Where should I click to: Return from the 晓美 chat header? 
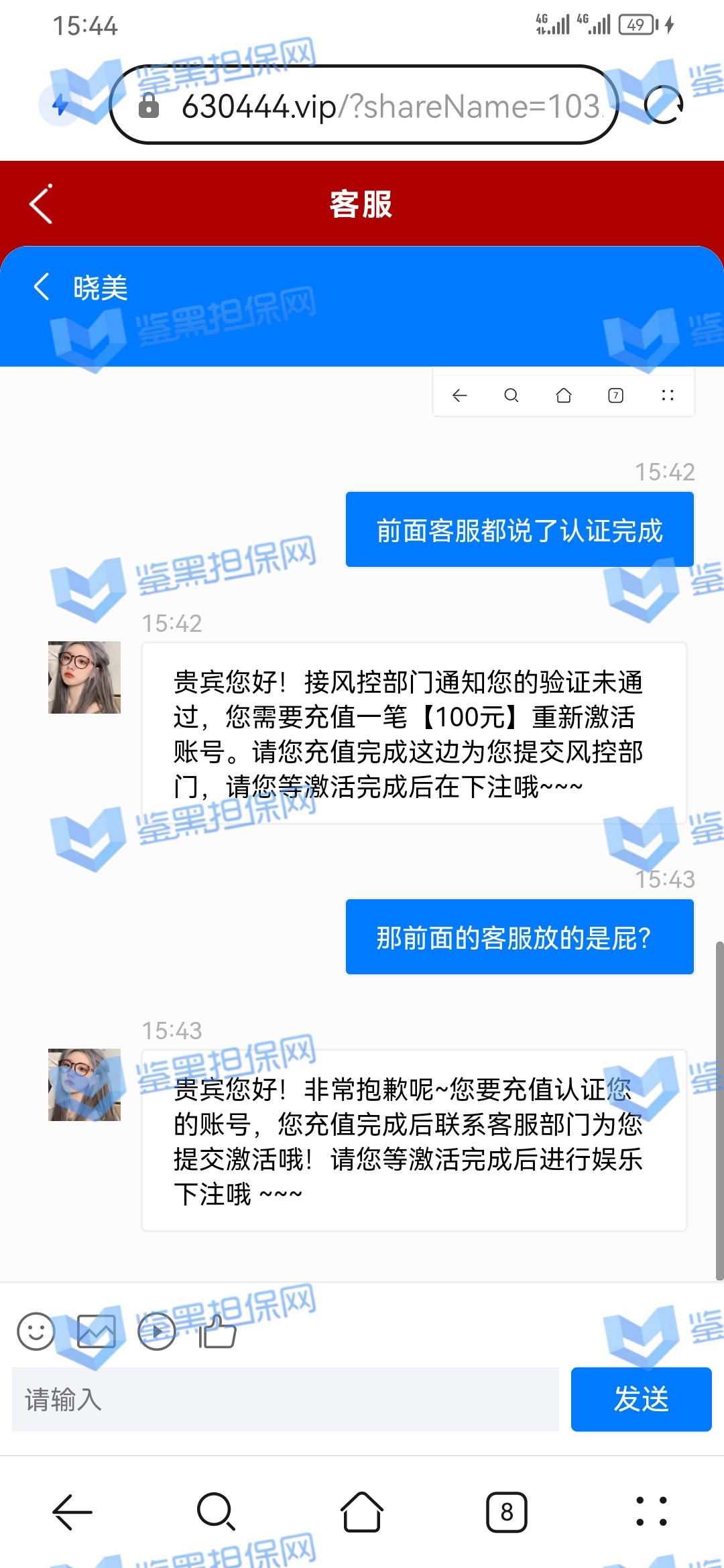pyautogui.click(x=42, y=287)
